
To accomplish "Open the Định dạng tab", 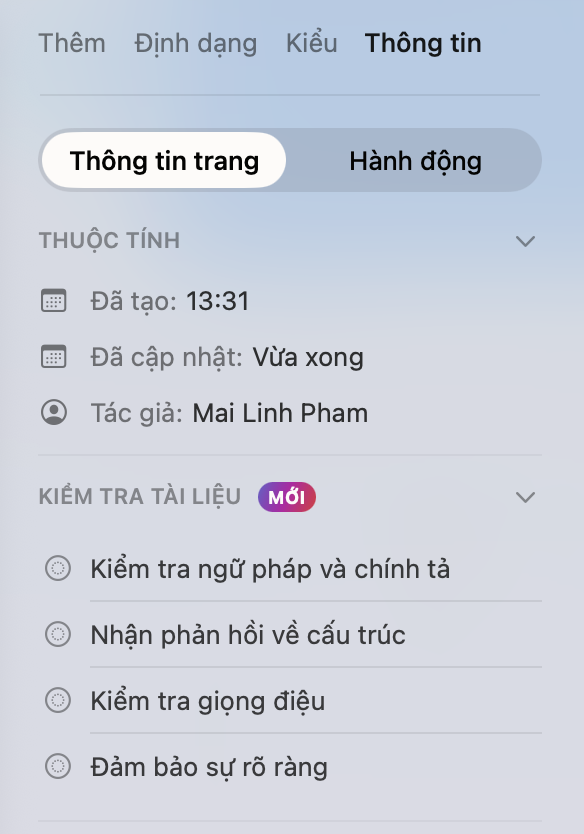I will click(195, 44).
